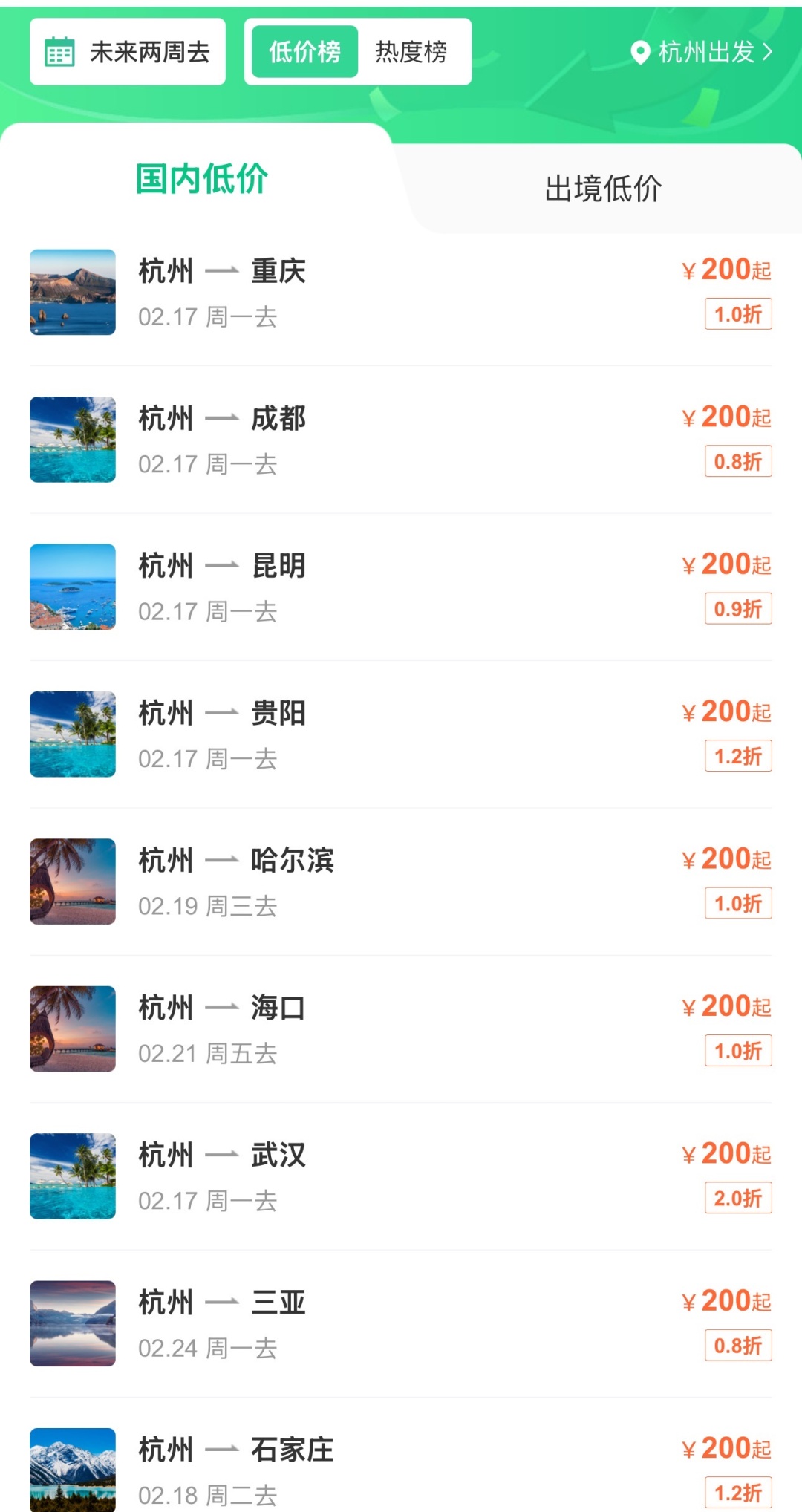Click the location pin icon before 杭州出发
Image resolution: width=802 pixels, height=1512 pixels.
pyautogui.click(x=640, y=52)
